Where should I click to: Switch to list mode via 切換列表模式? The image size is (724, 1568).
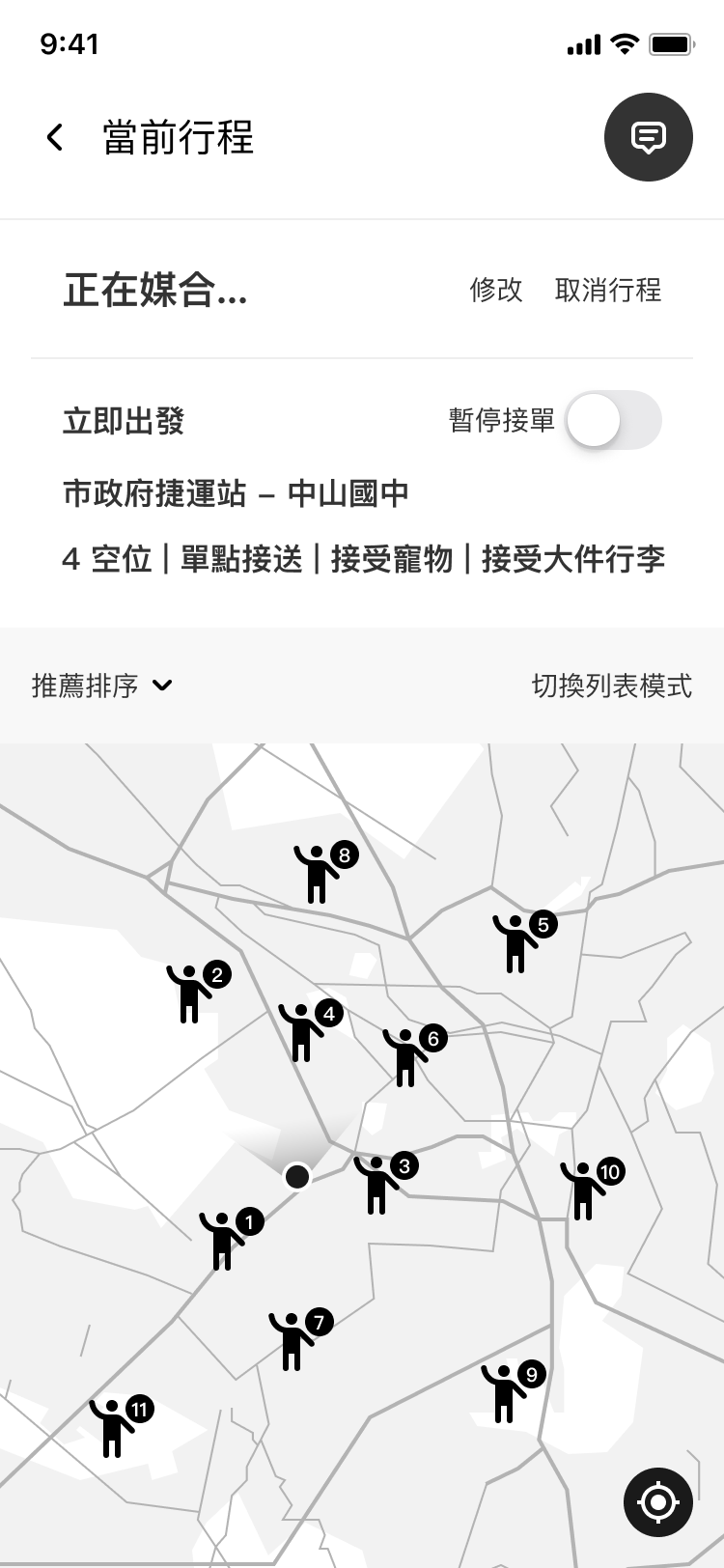(611, 686)
